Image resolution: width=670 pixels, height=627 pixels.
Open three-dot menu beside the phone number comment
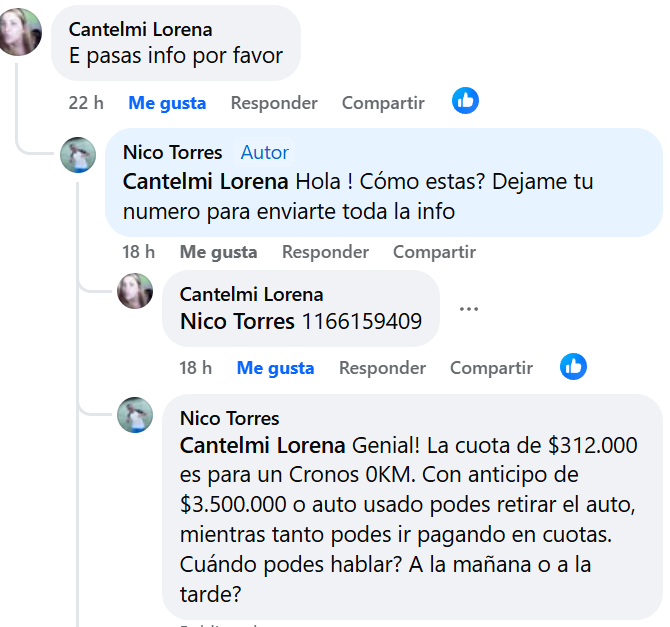(469, 309)
